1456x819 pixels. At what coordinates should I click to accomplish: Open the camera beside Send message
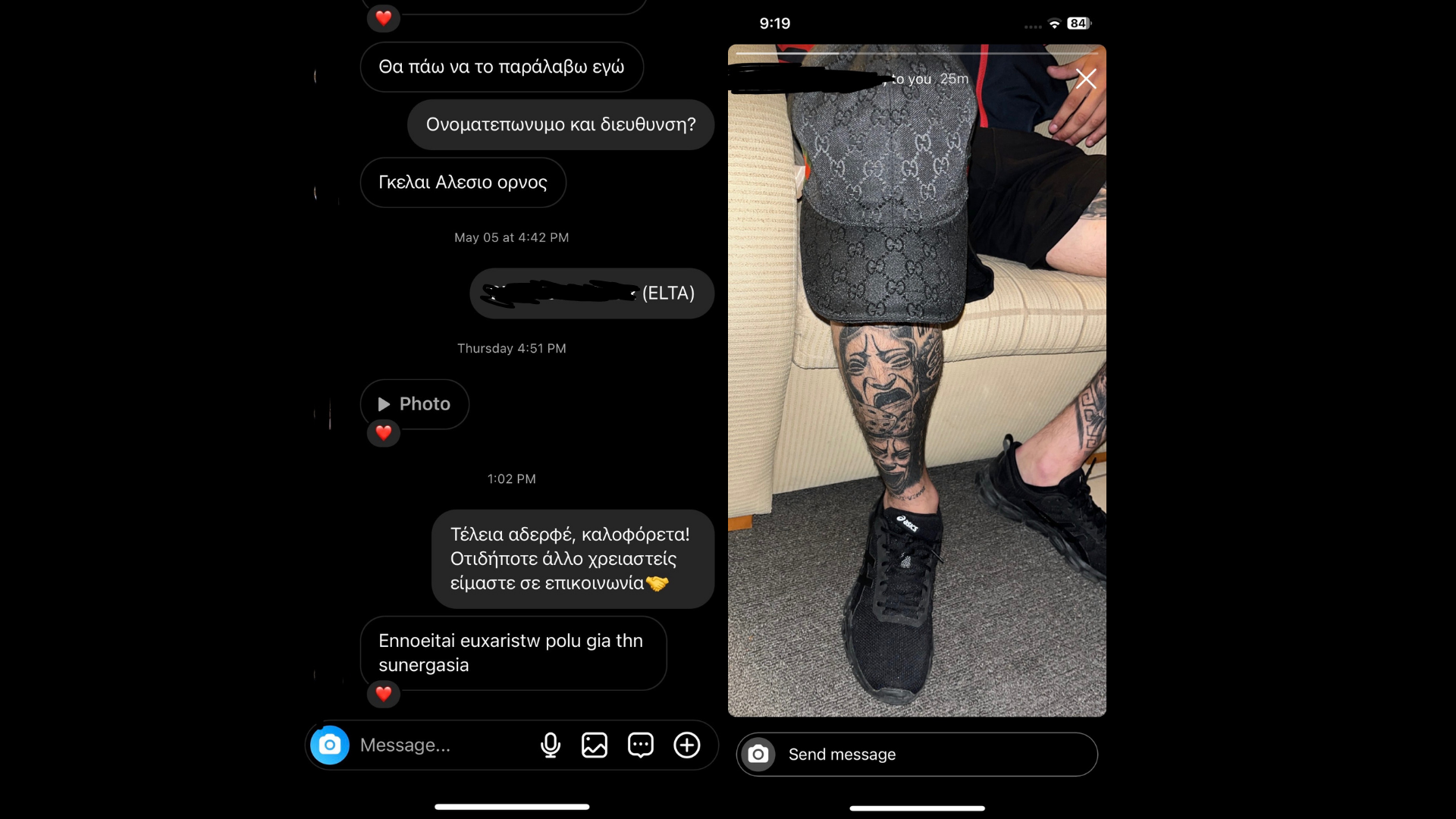pos(758,755)
